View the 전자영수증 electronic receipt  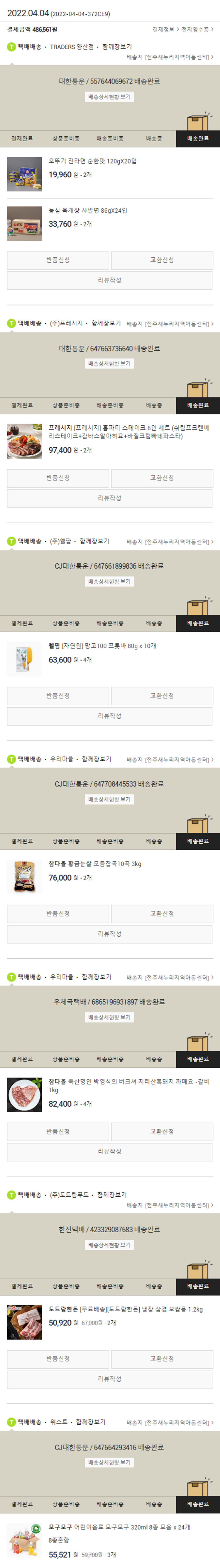click(197, 29)
